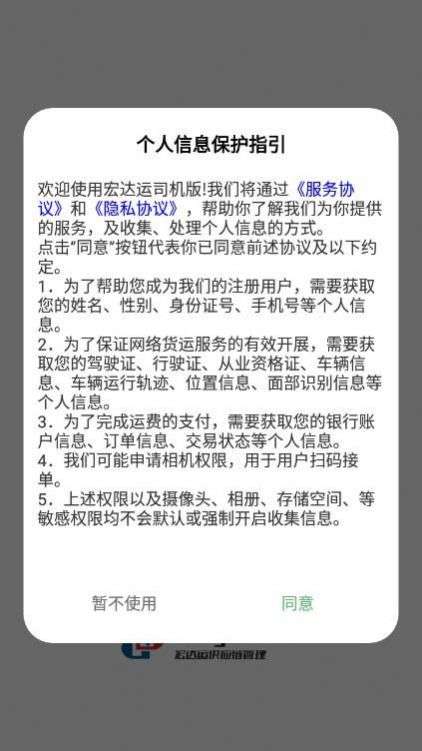Screen dimensions: 422x751
Task: Tap 暂不使用 to decline
Action: (124, 603)
